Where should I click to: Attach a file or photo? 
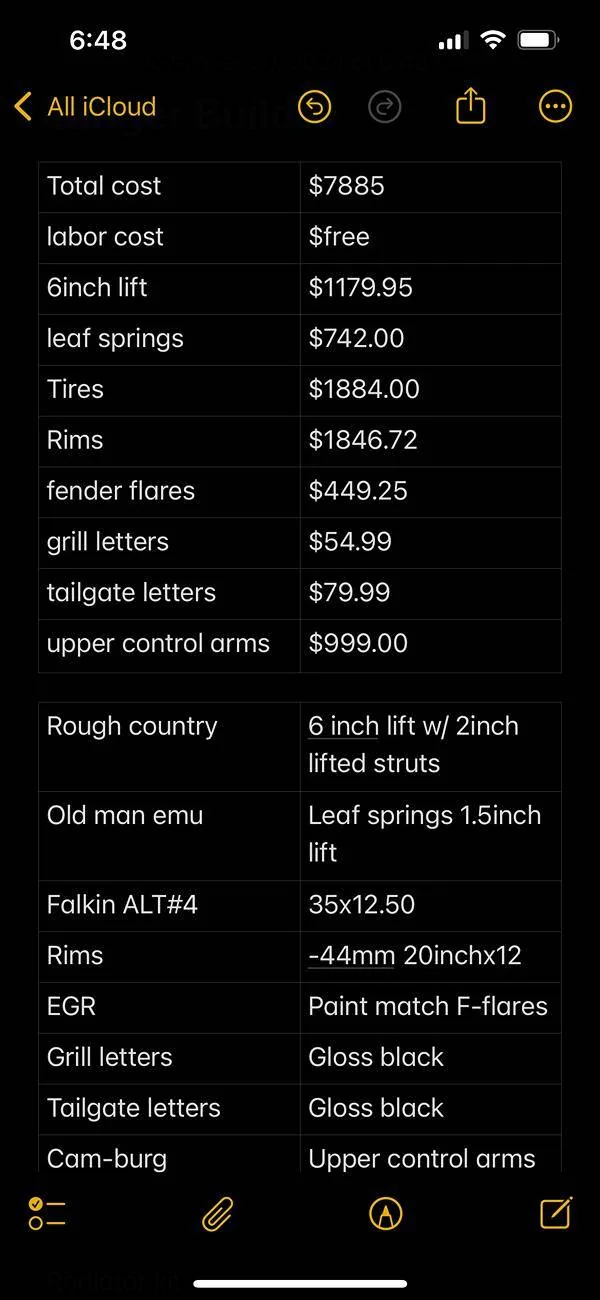(217, 1214)
